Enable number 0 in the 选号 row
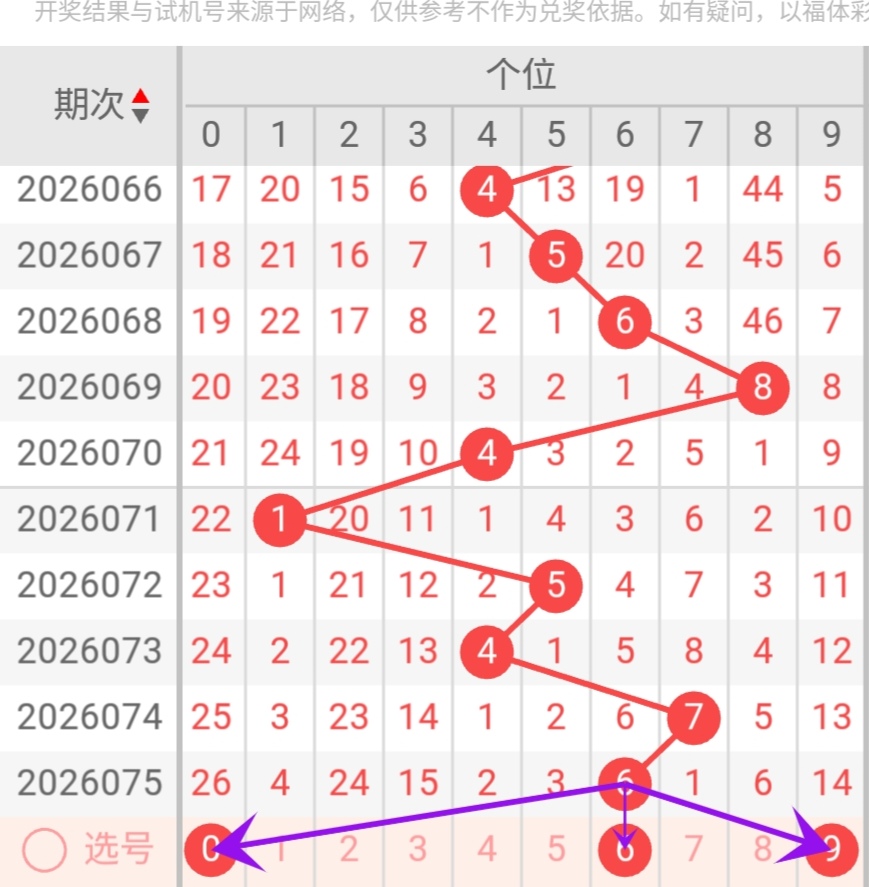The height and width of the screenshot is (887, 869). 211,850
